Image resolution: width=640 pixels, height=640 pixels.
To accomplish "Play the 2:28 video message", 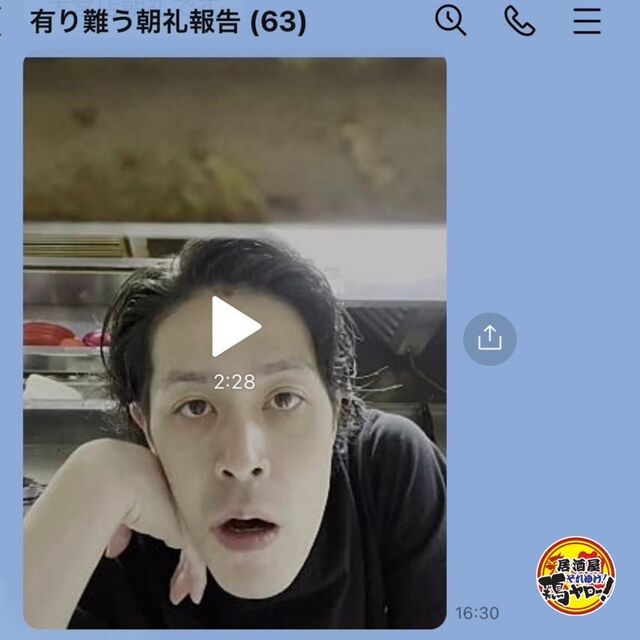I will point(235,326).
